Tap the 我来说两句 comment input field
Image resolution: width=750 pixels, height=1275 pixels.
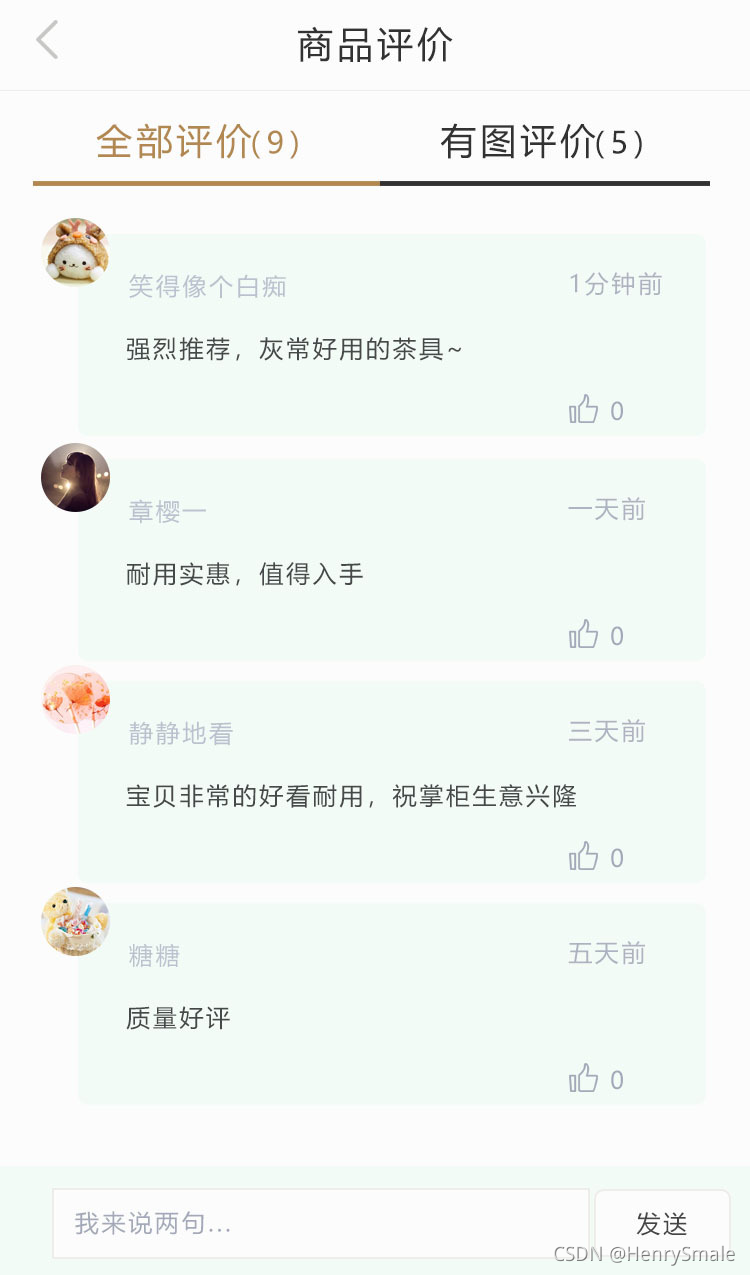point(320,1222)
